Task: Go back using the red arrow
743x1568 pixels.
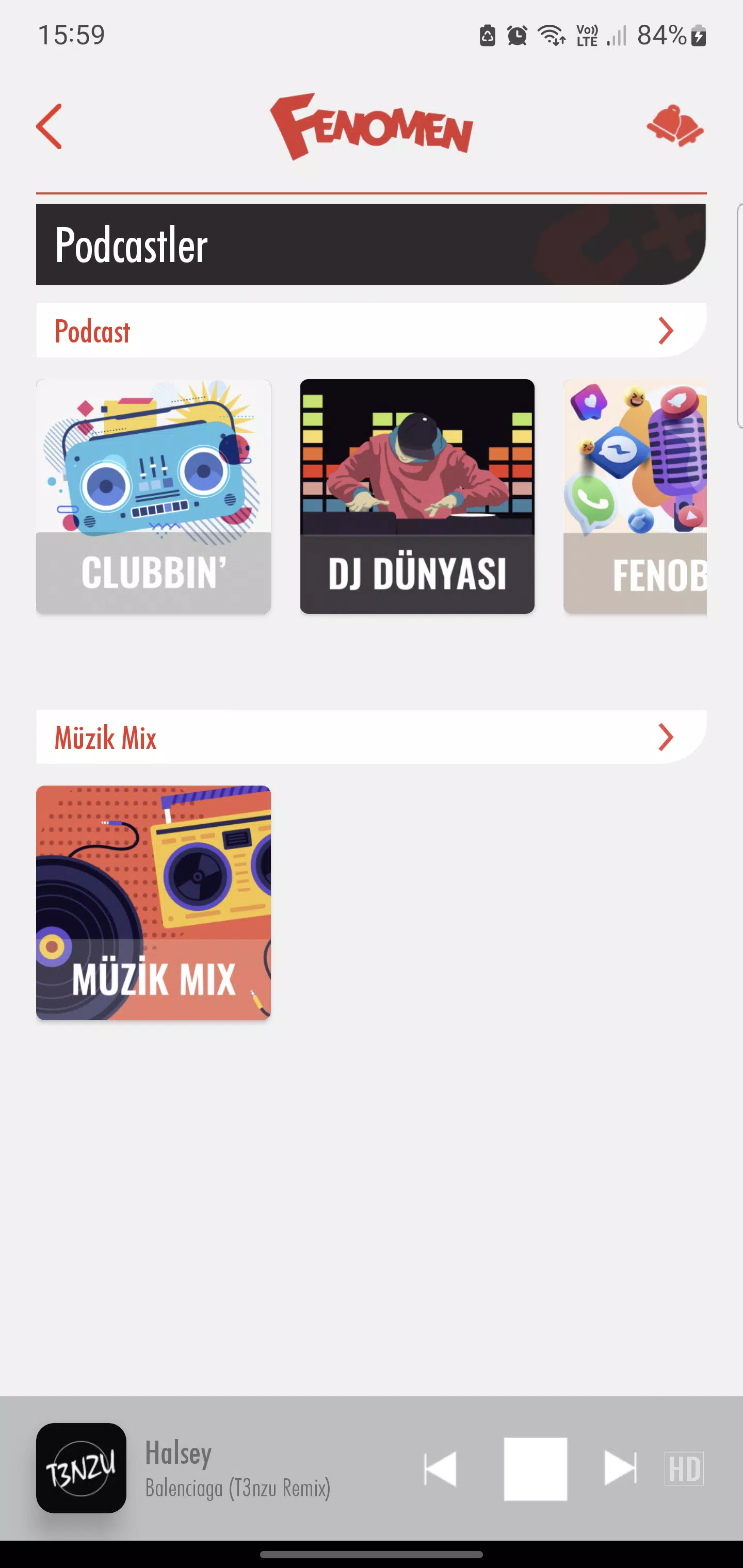Action: (x=50, y=126)
